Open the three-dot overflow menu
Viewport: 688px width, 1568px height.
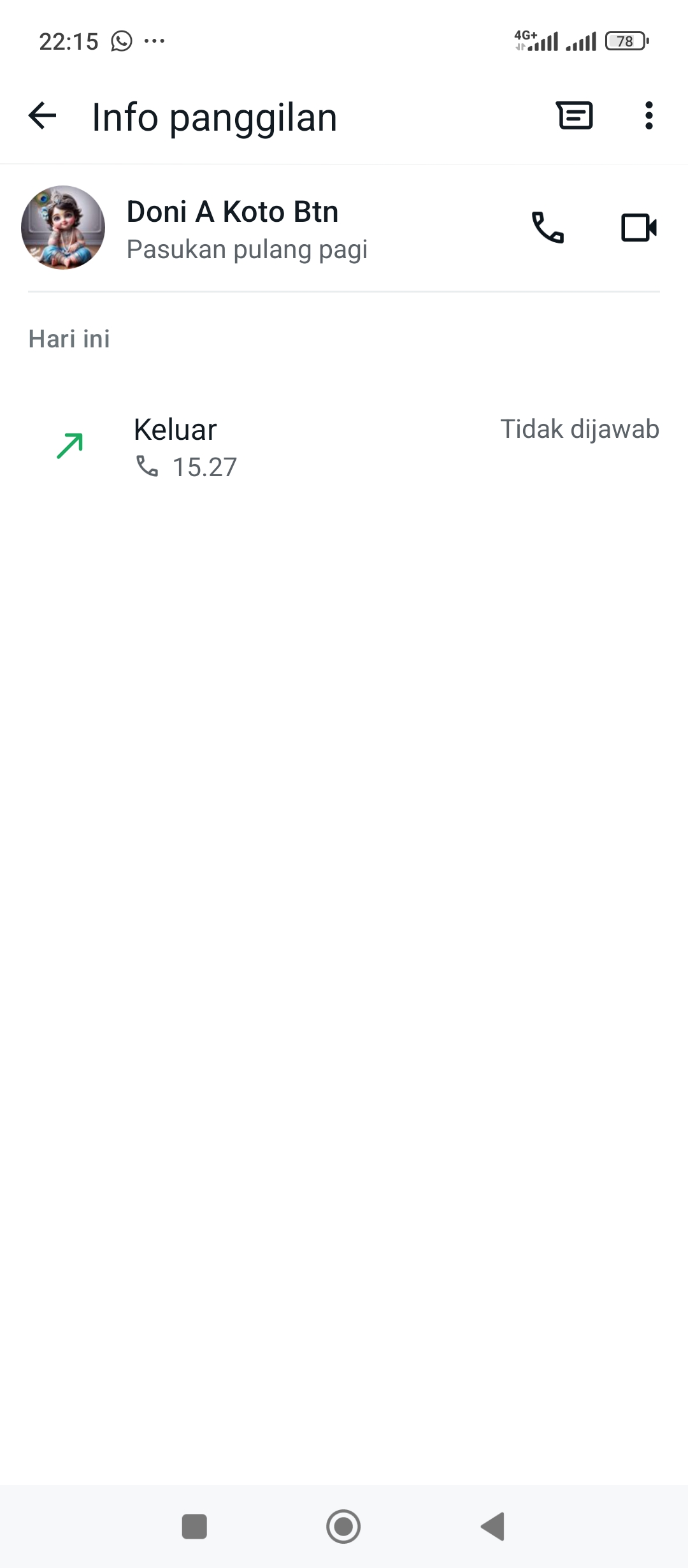pos(649,116)
